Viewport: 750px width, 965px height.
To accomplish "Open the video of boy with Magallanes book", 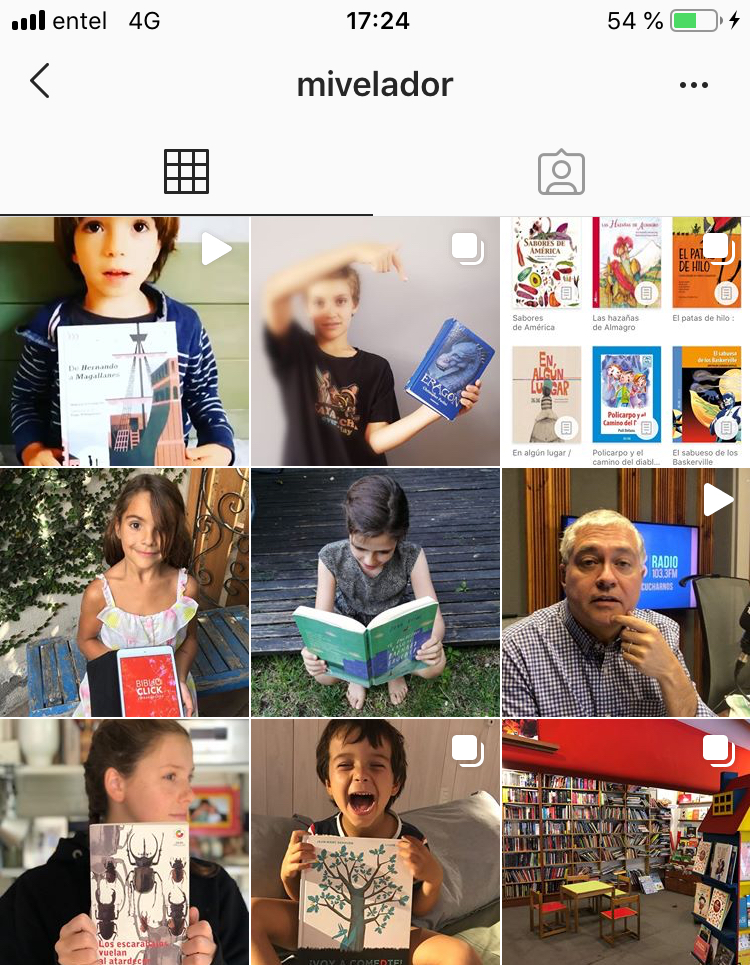I will point(124,342).
